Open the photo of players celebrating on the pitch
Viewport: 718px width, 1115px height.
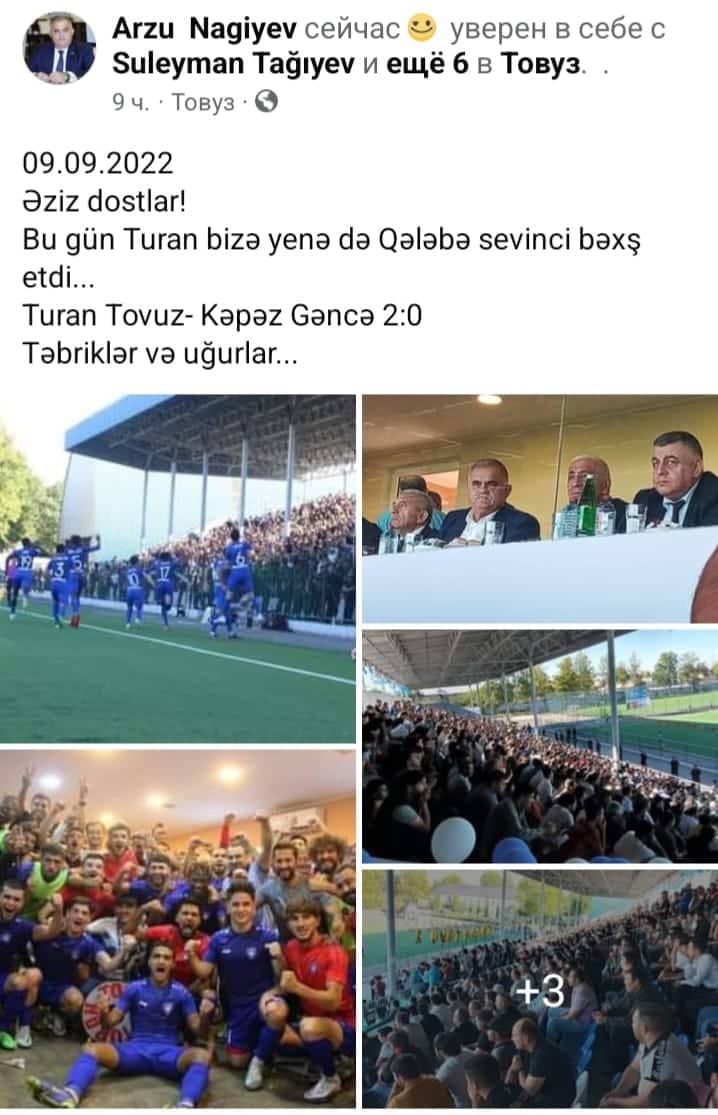tap(178, 569)
